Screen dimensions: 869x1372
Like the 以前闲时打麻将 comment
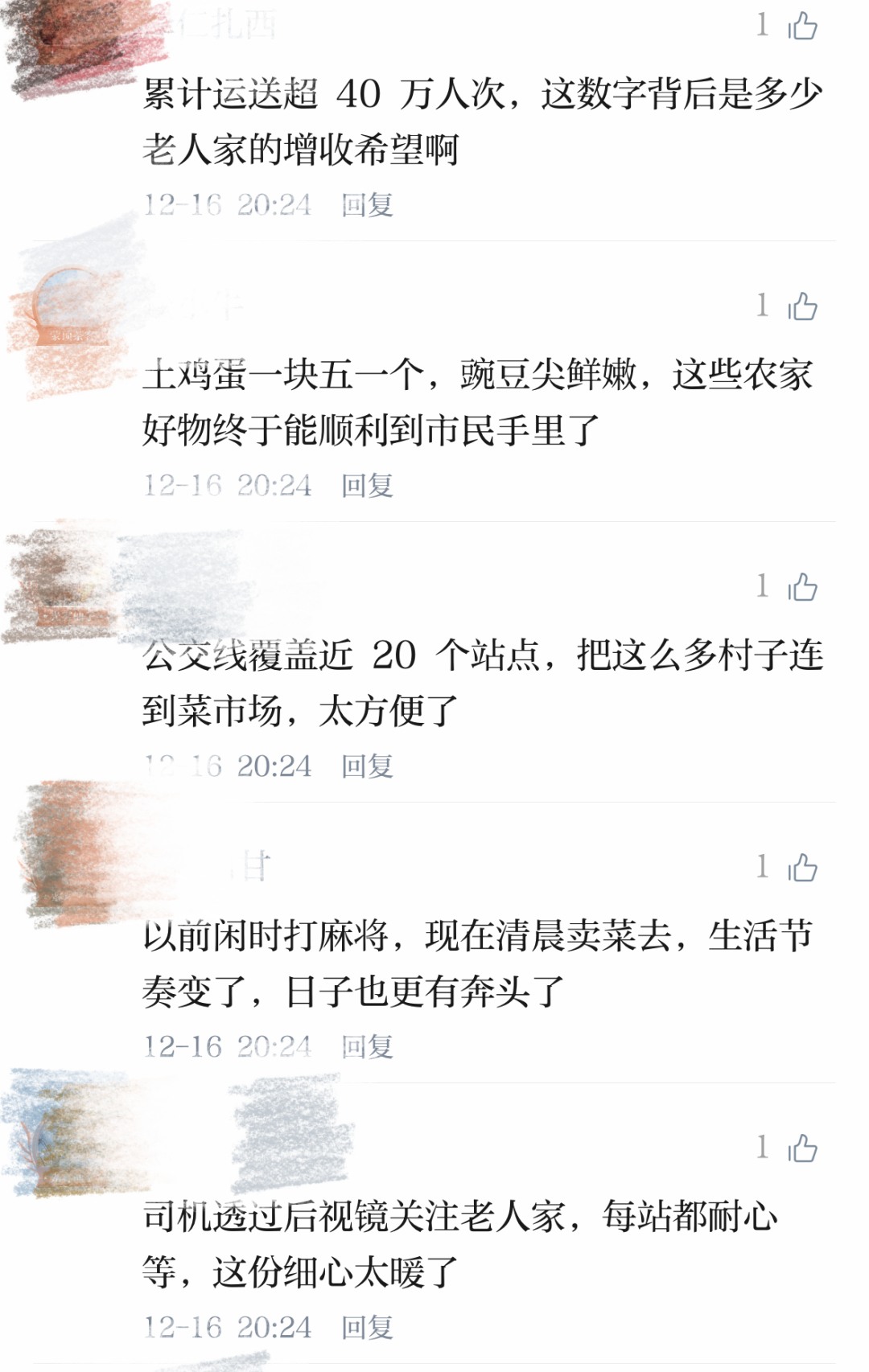click(x=802, y=868)
